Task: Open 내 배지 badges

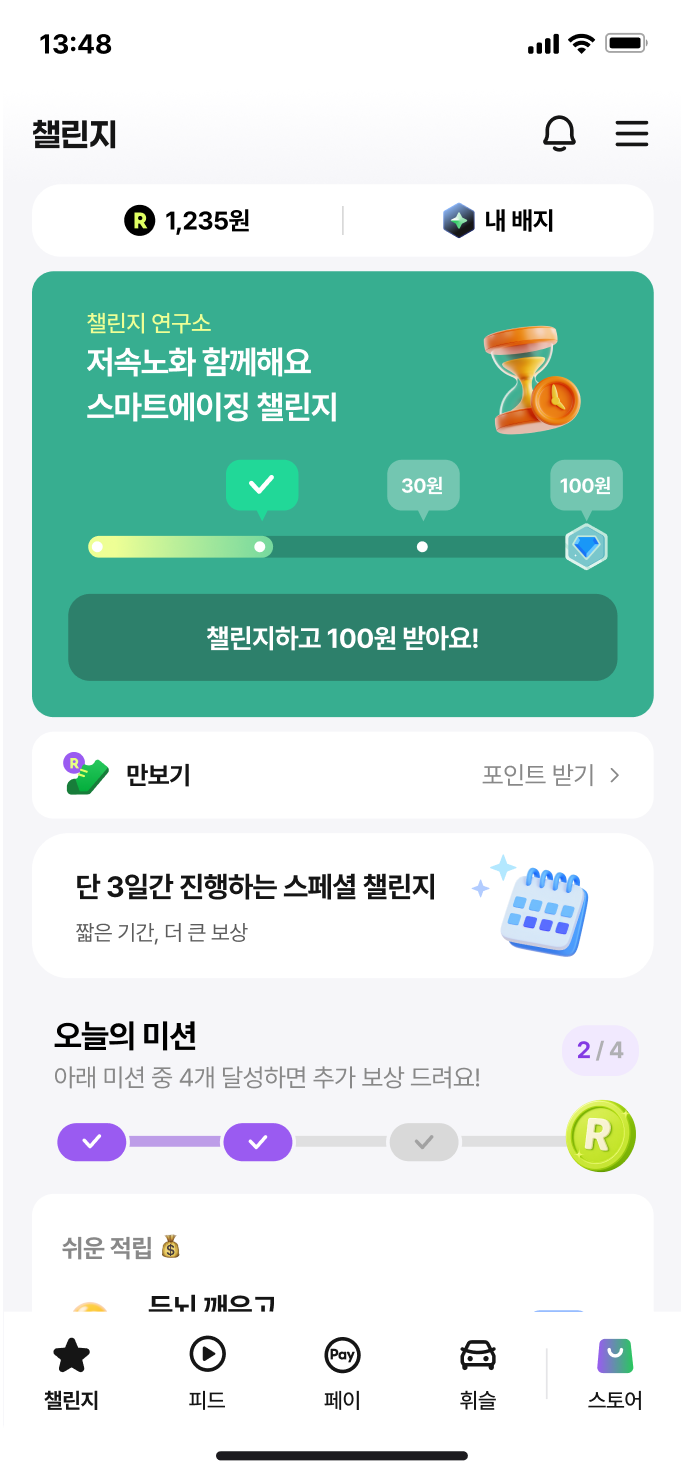Action: click(x=498, y=221)
